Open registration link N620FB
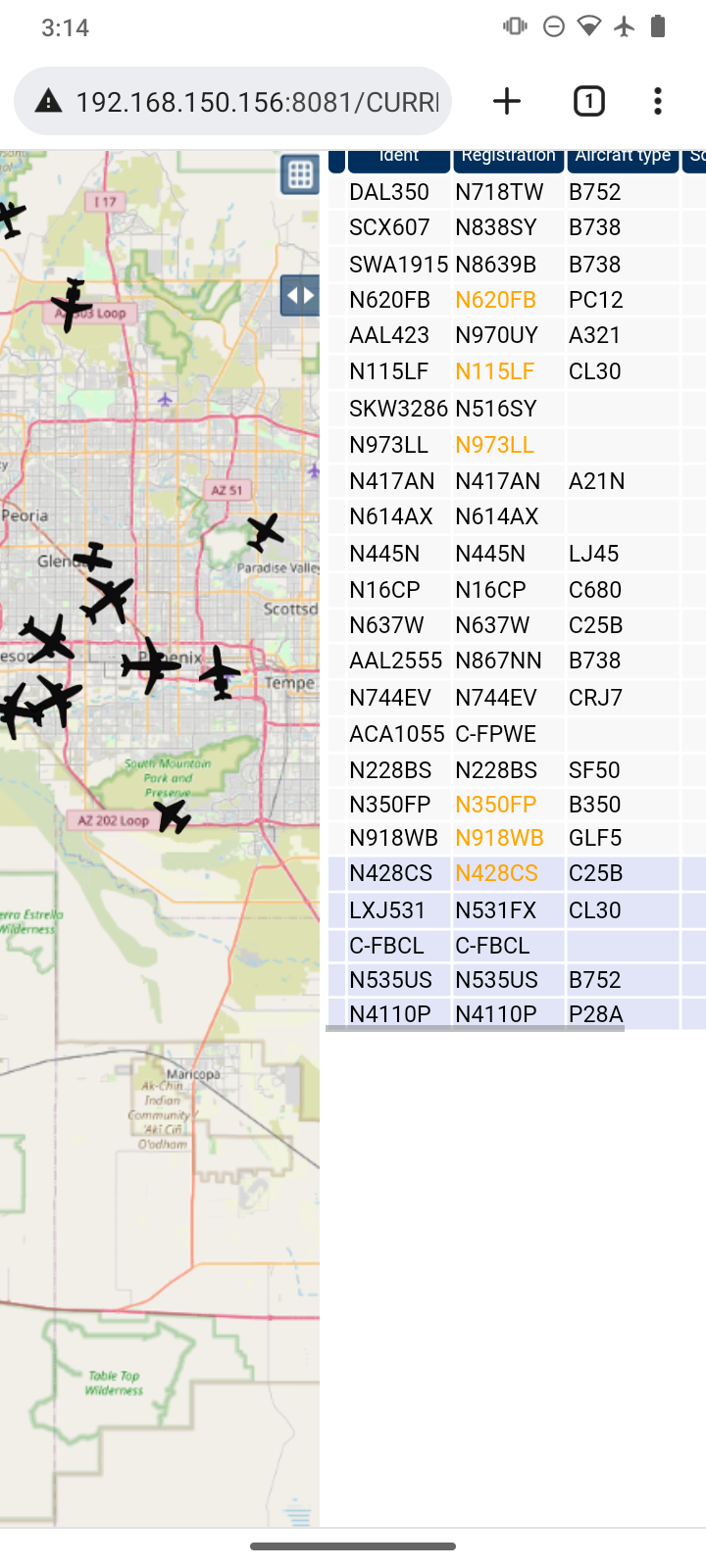This screenshot has width=706, height=1568. [x=495, y=300]
